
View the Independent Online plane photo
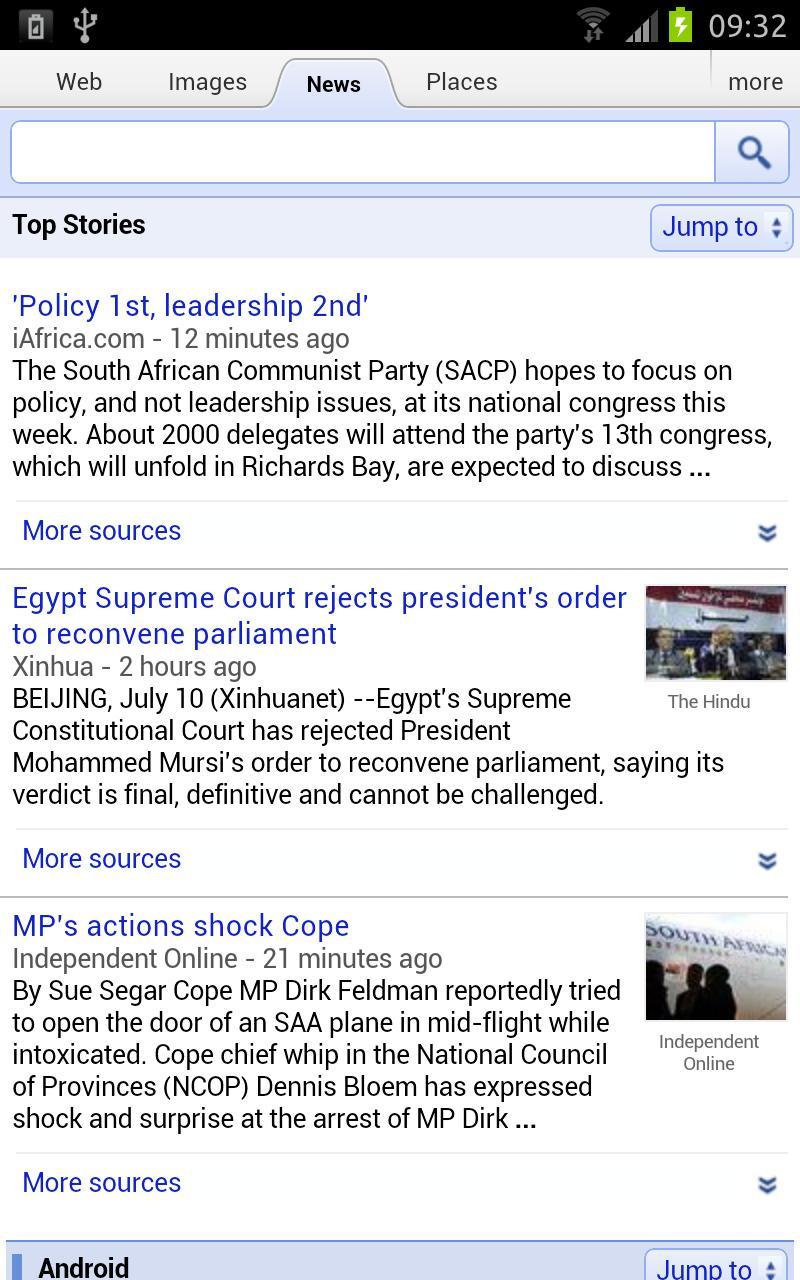point(715,966)
